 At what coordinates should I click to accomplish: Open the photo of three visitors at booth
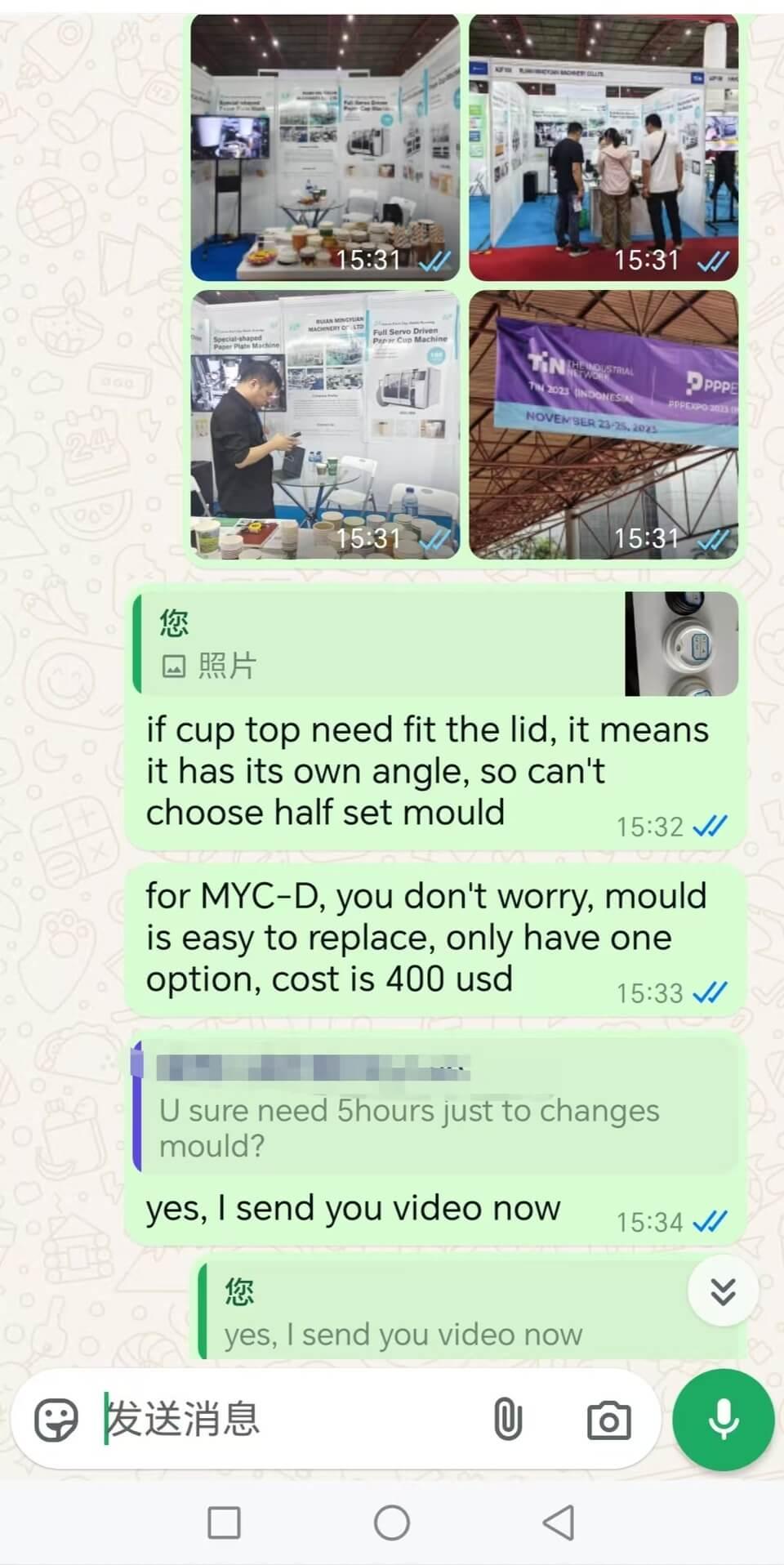pos(604,149)
